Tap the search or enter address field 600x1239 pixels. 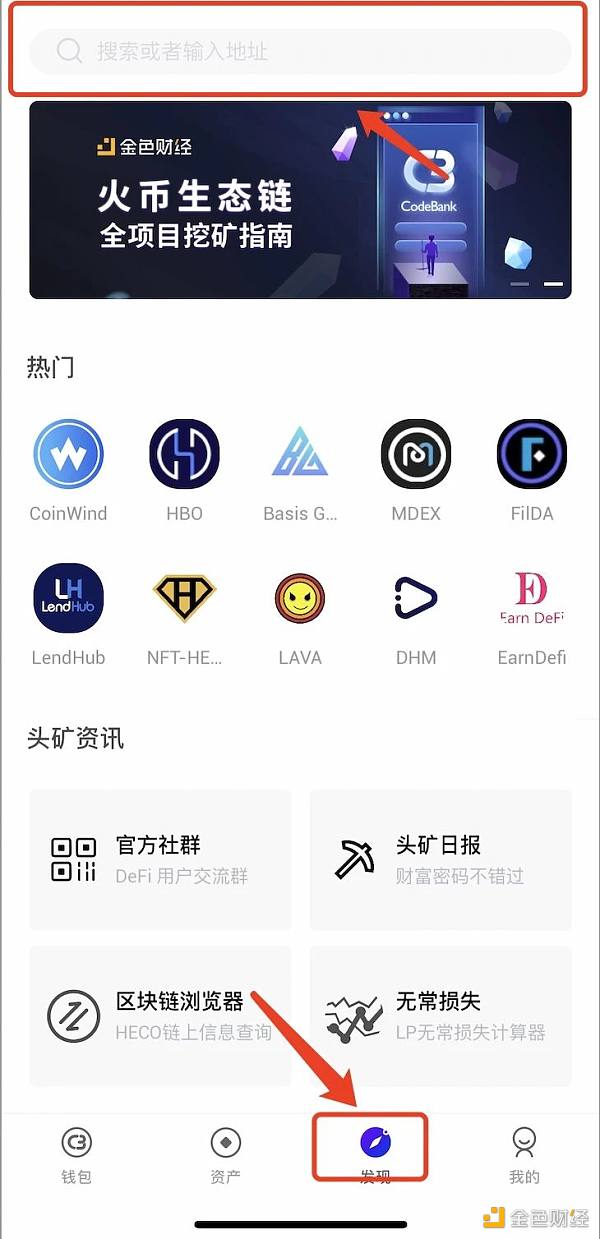pos(300,51)
